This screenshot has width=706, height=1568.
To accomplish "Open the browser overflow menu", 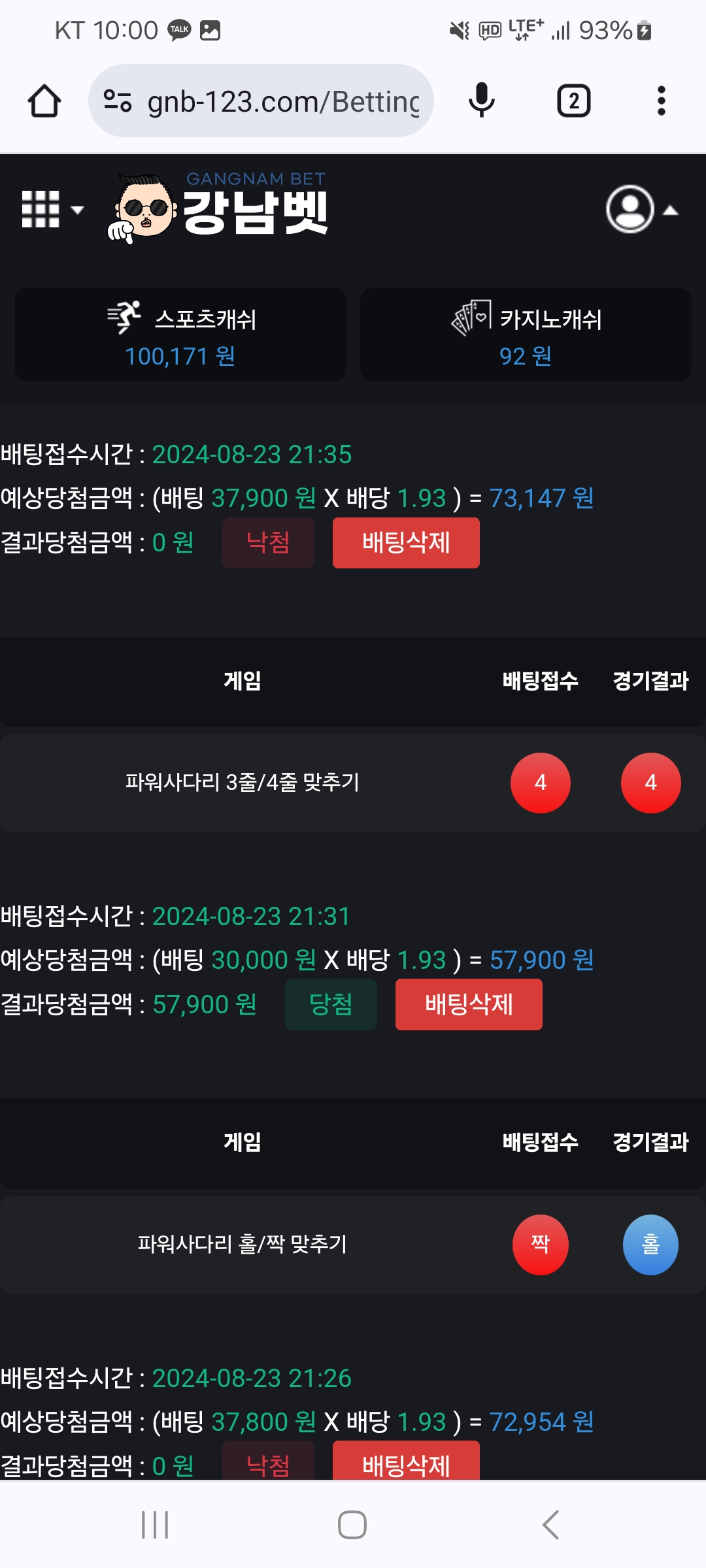I will tap(661, 101).
